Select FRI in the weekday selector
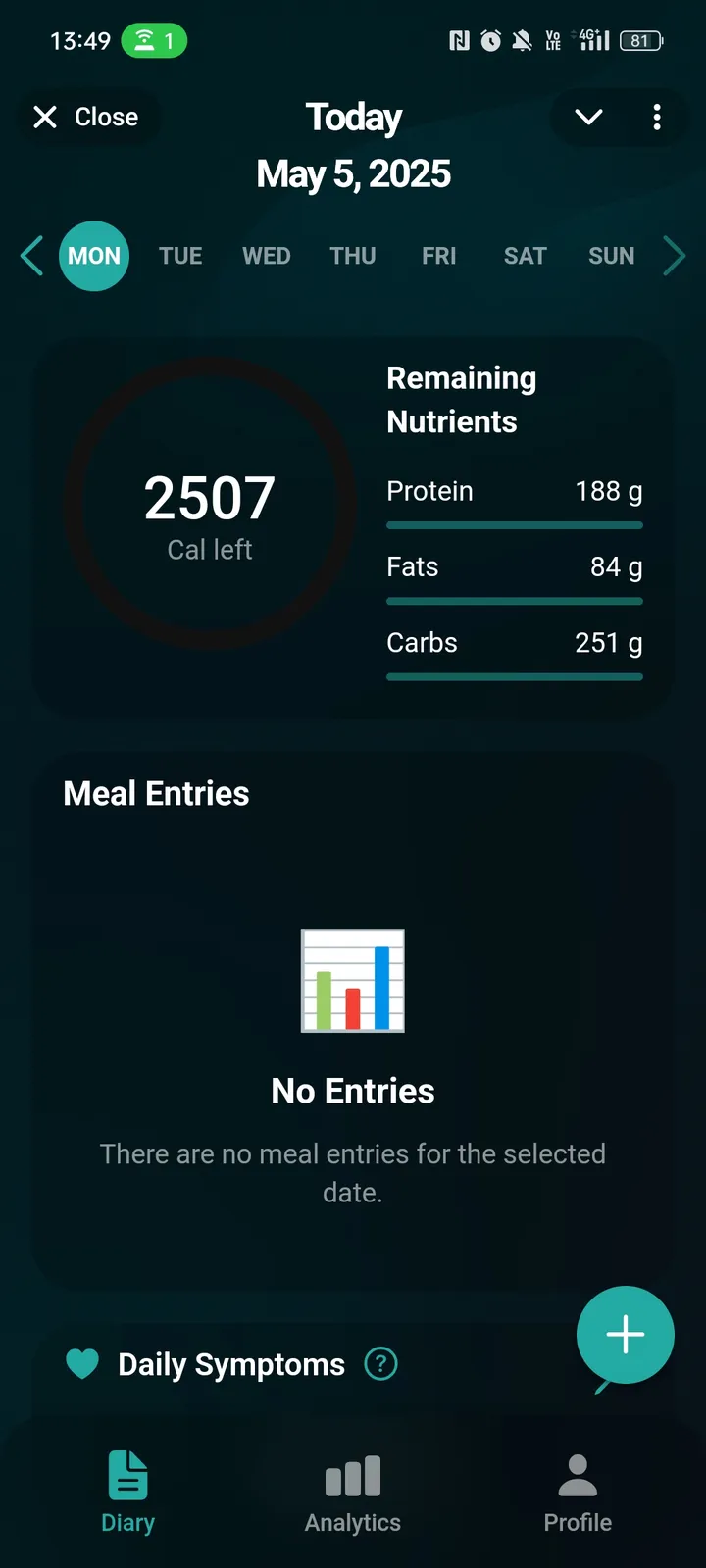Image resolution: width=706 pixels, height=1568 pixels. [438, 256]
